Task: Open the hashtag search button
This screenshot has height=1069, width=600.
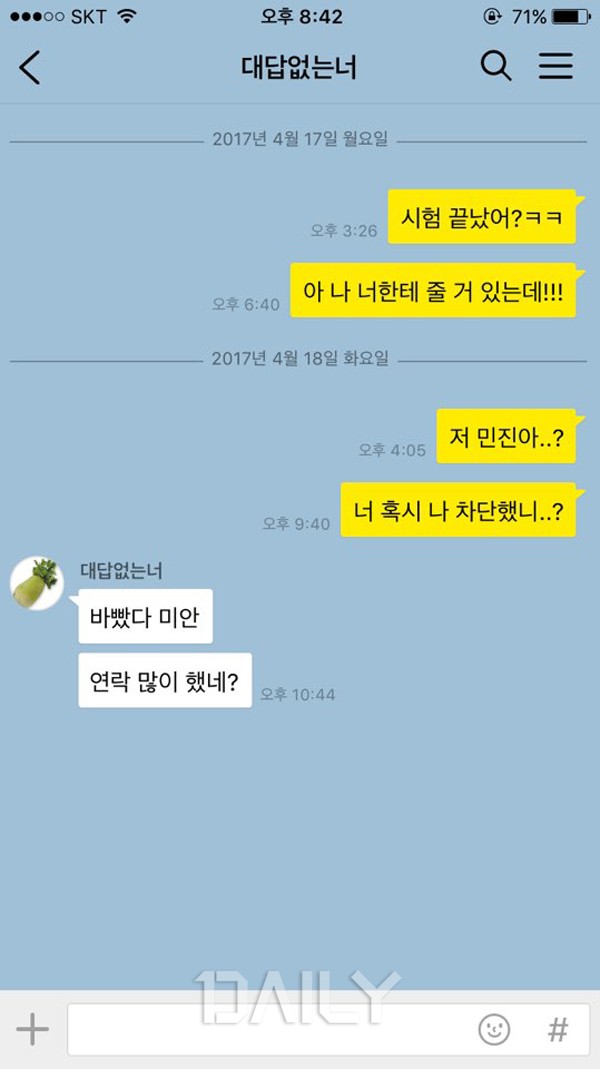Action: (558, 1029)
